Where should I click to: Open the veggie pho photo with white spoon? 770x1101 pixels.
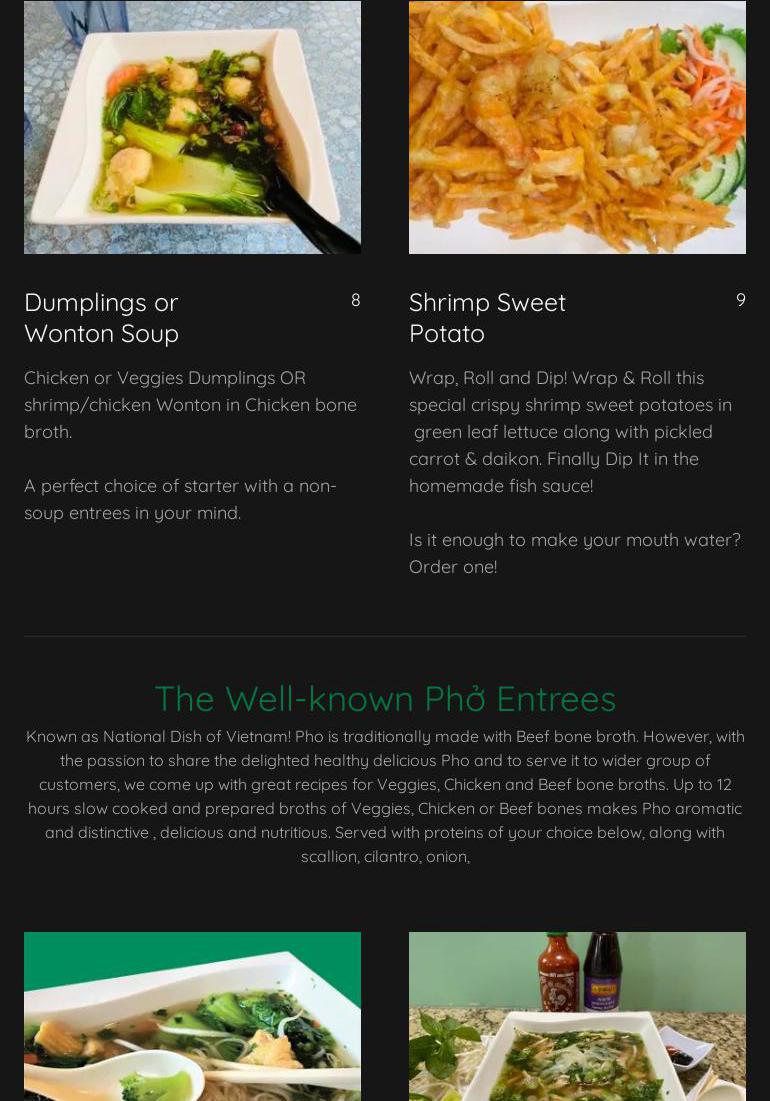[192, 1016]
